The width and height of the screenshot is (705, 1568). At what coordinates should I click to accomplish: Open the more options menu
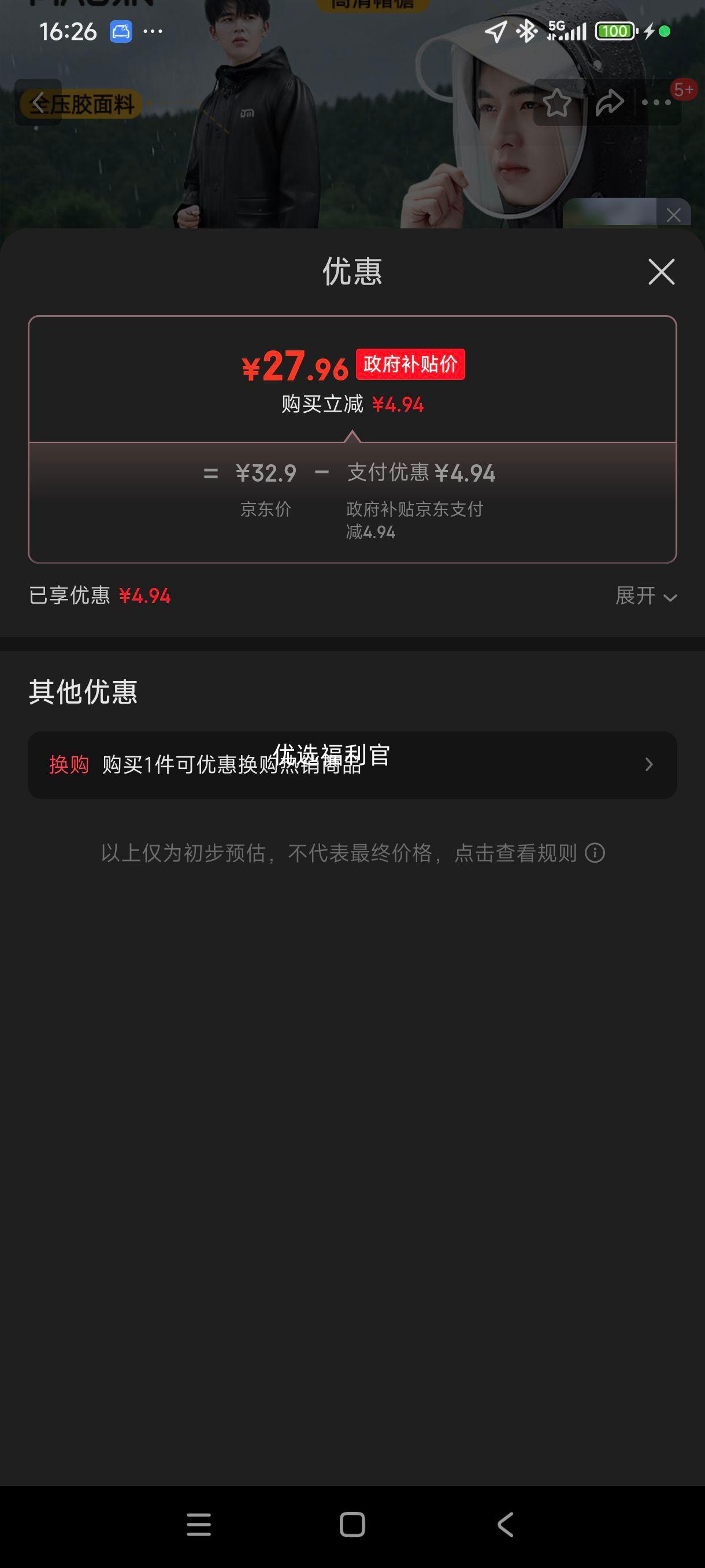656,103
